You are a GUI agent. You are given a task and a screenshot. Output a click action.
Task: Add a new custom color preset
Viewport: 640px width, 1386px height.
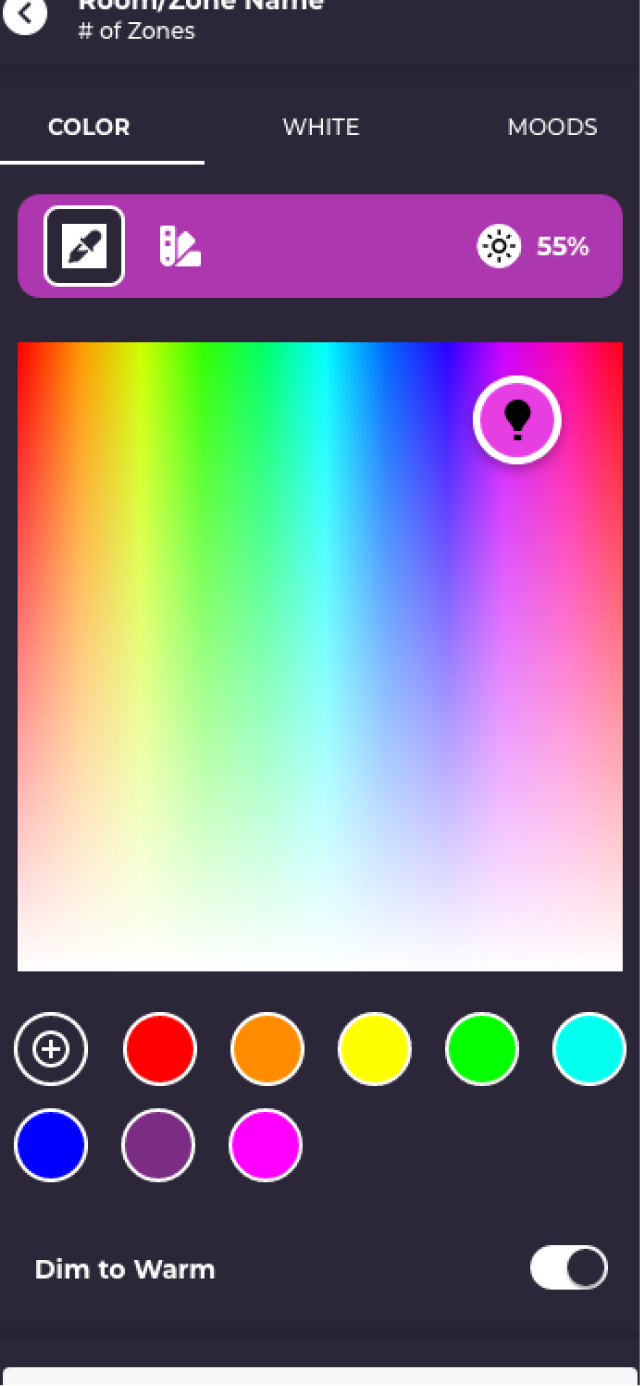51,1049
